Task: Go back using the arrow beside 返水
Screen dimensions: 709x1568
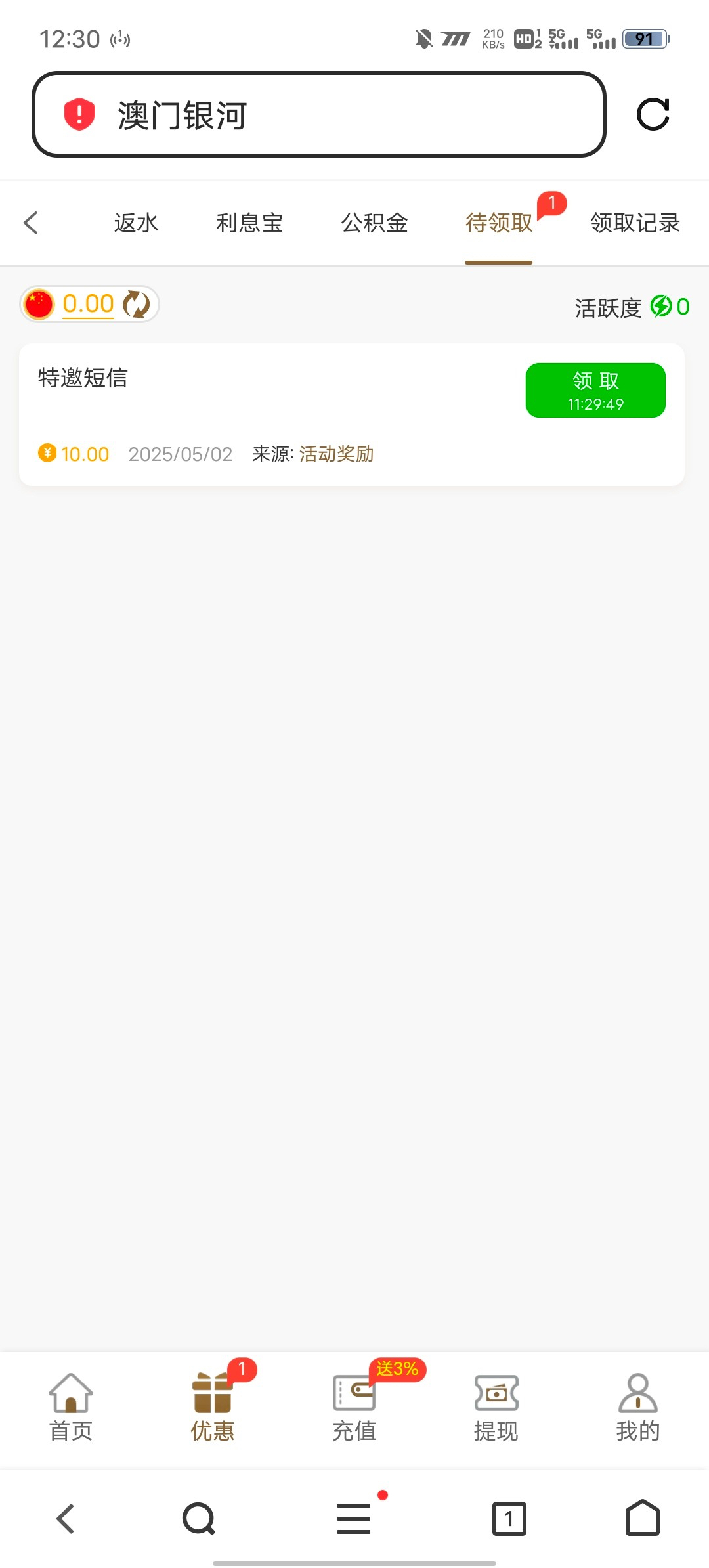Action: point(31,223)
